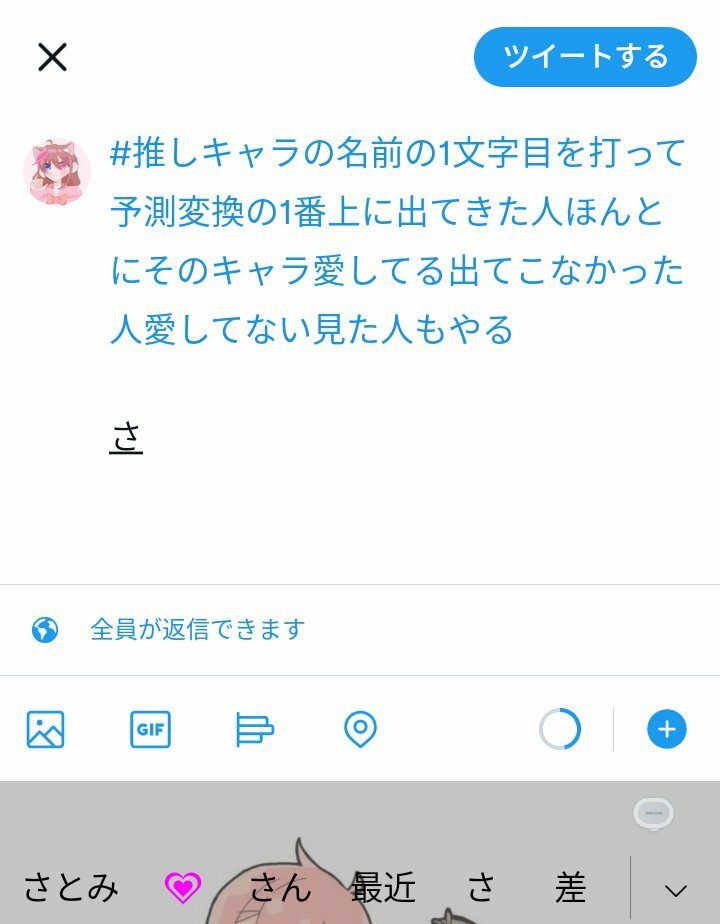Post with the ツイートする button
720x924 pixels.
(585, 57)
